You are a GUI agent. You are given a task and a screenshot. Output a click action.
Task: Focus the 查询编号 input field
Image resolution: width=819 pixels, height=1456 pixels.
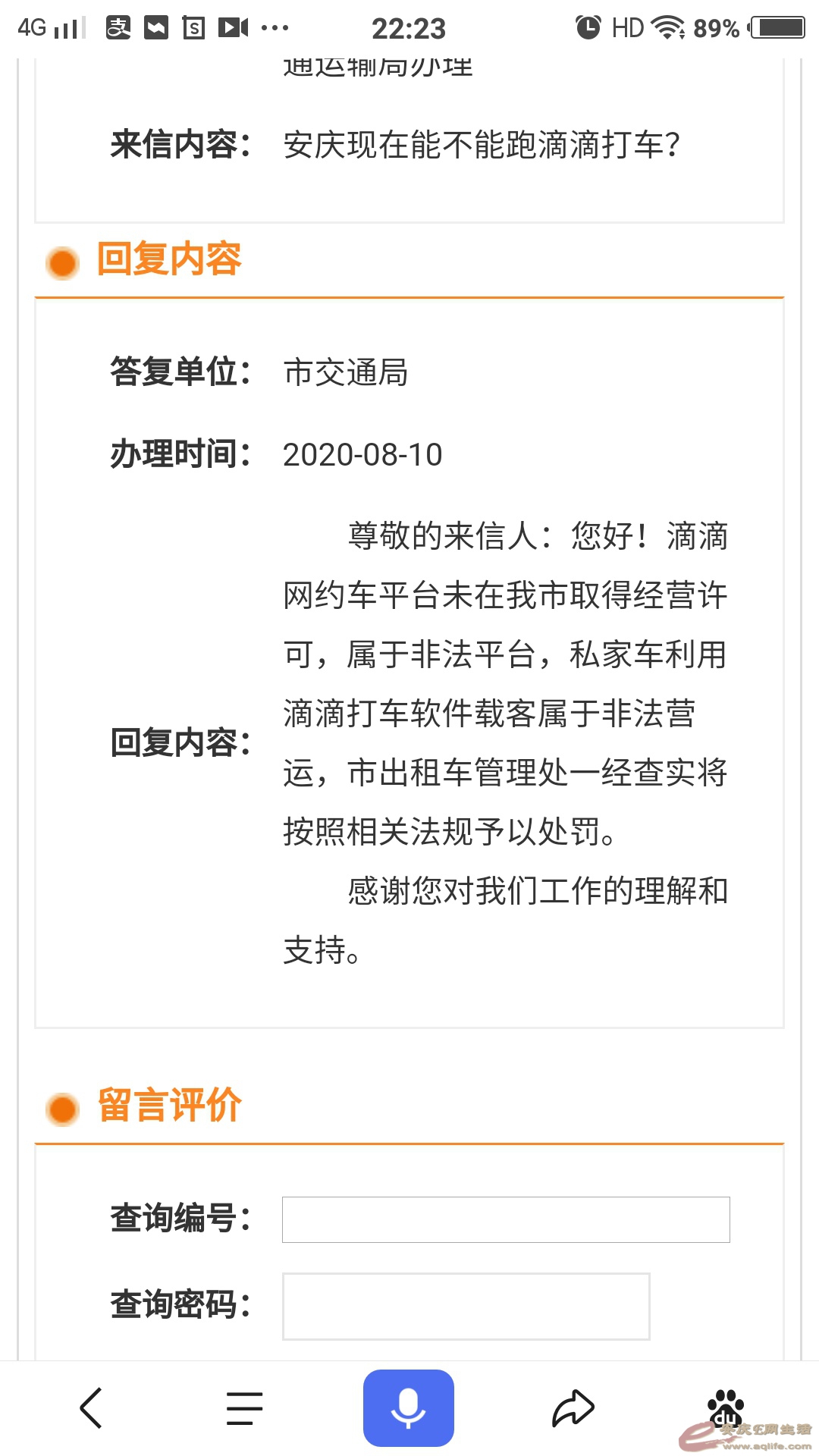coord(506,1219)
